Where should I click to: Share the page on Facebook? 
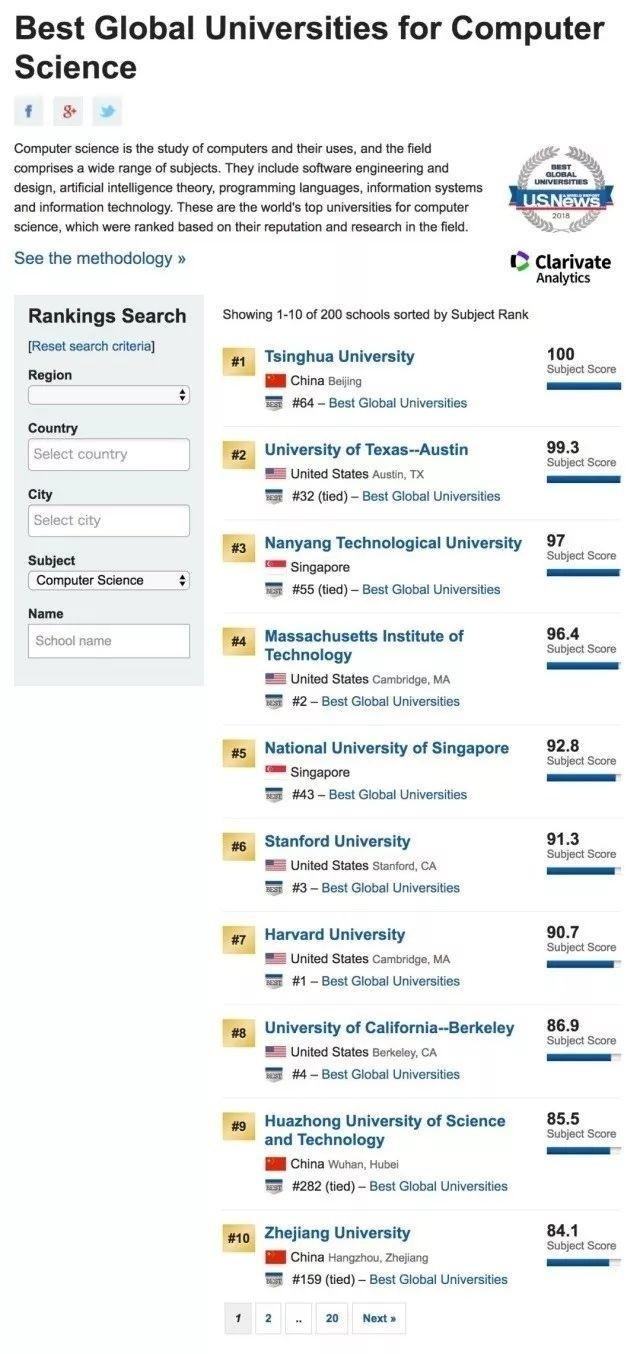click(x=28, y=111)
